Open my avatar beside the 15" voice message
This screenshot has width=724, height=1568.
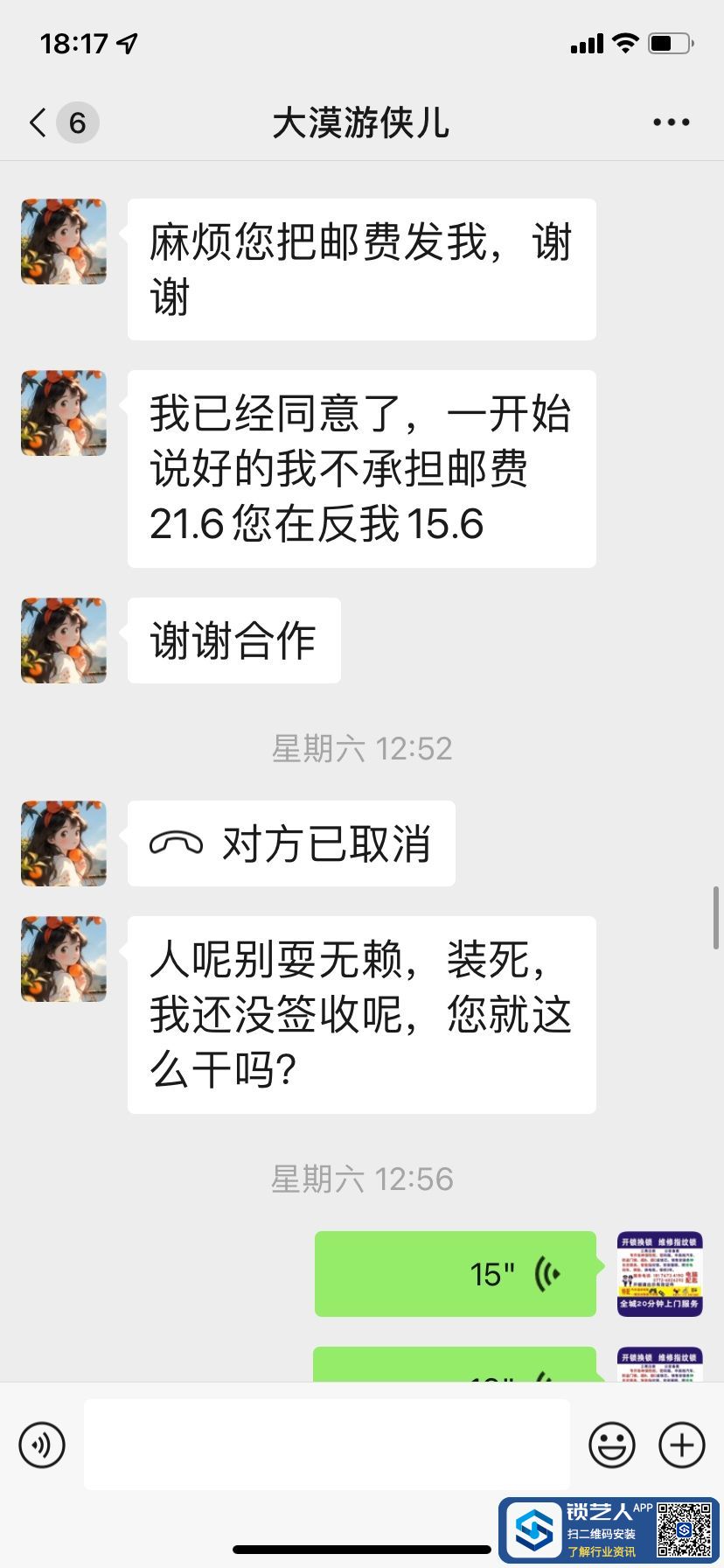tap(660, 1274)
